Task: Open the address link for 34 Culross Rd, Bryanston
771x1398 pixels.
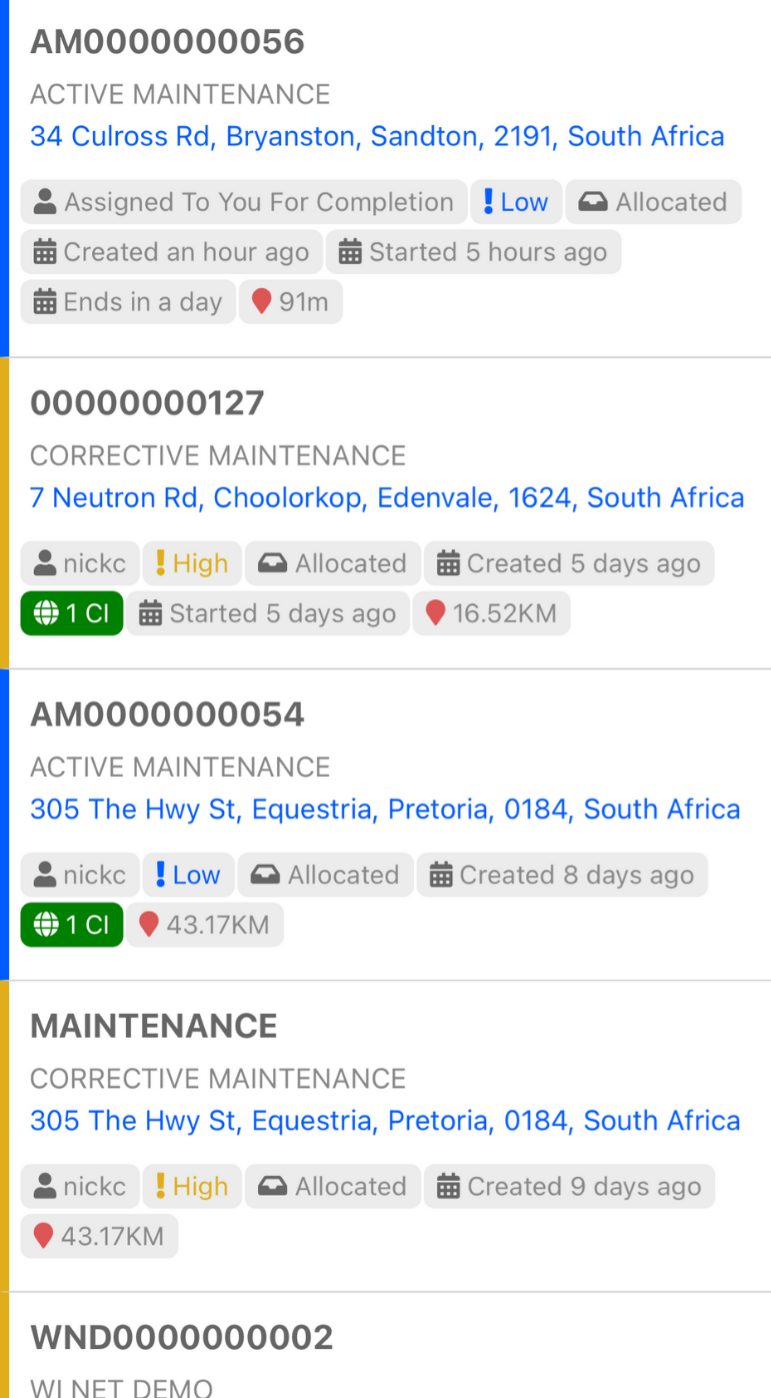Action: [x=376, y=136]
